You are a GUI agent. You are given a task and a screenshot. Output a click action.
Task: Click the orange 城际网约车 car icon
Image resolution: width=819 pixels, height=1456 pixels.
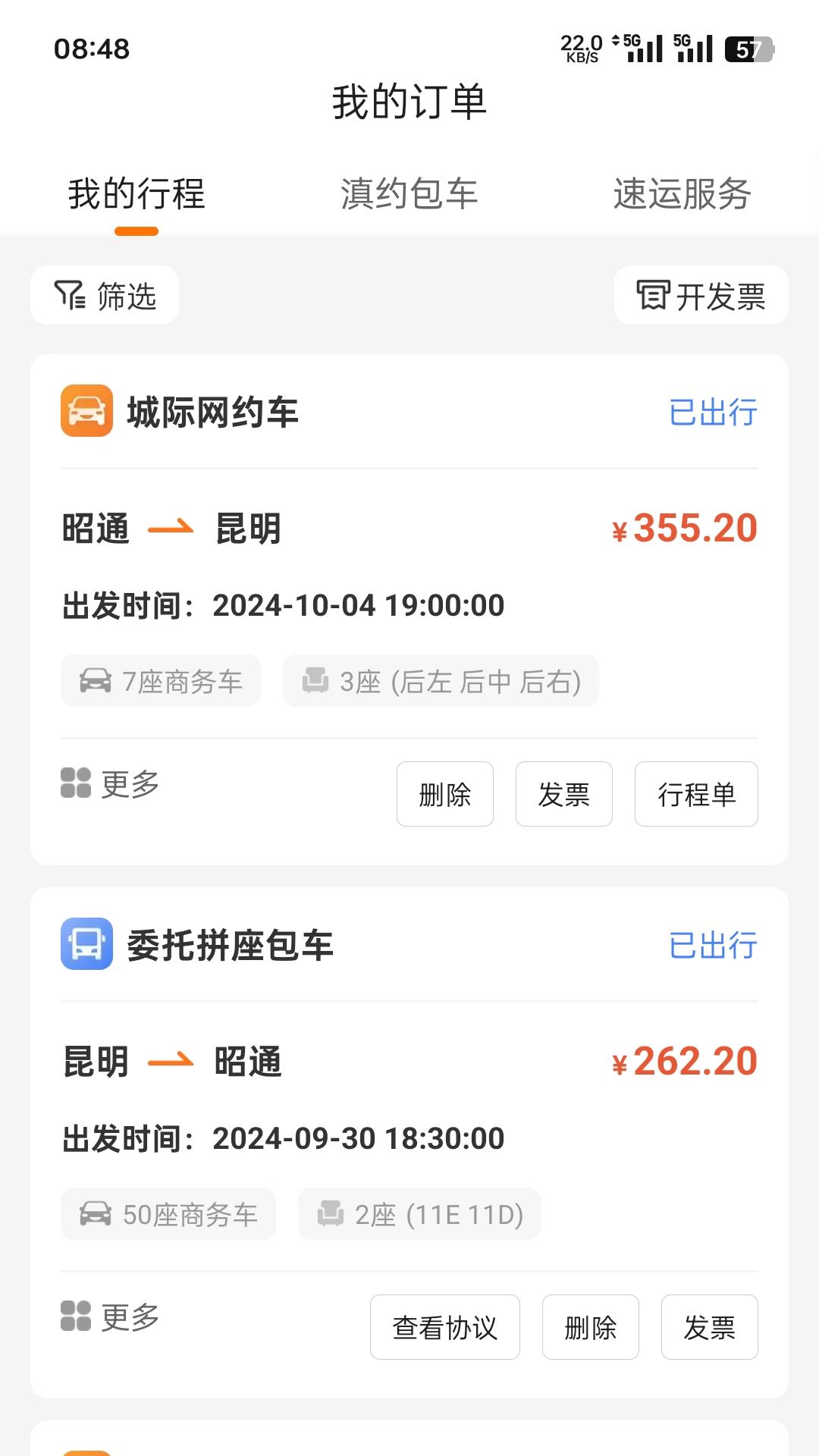coord(86,413)
